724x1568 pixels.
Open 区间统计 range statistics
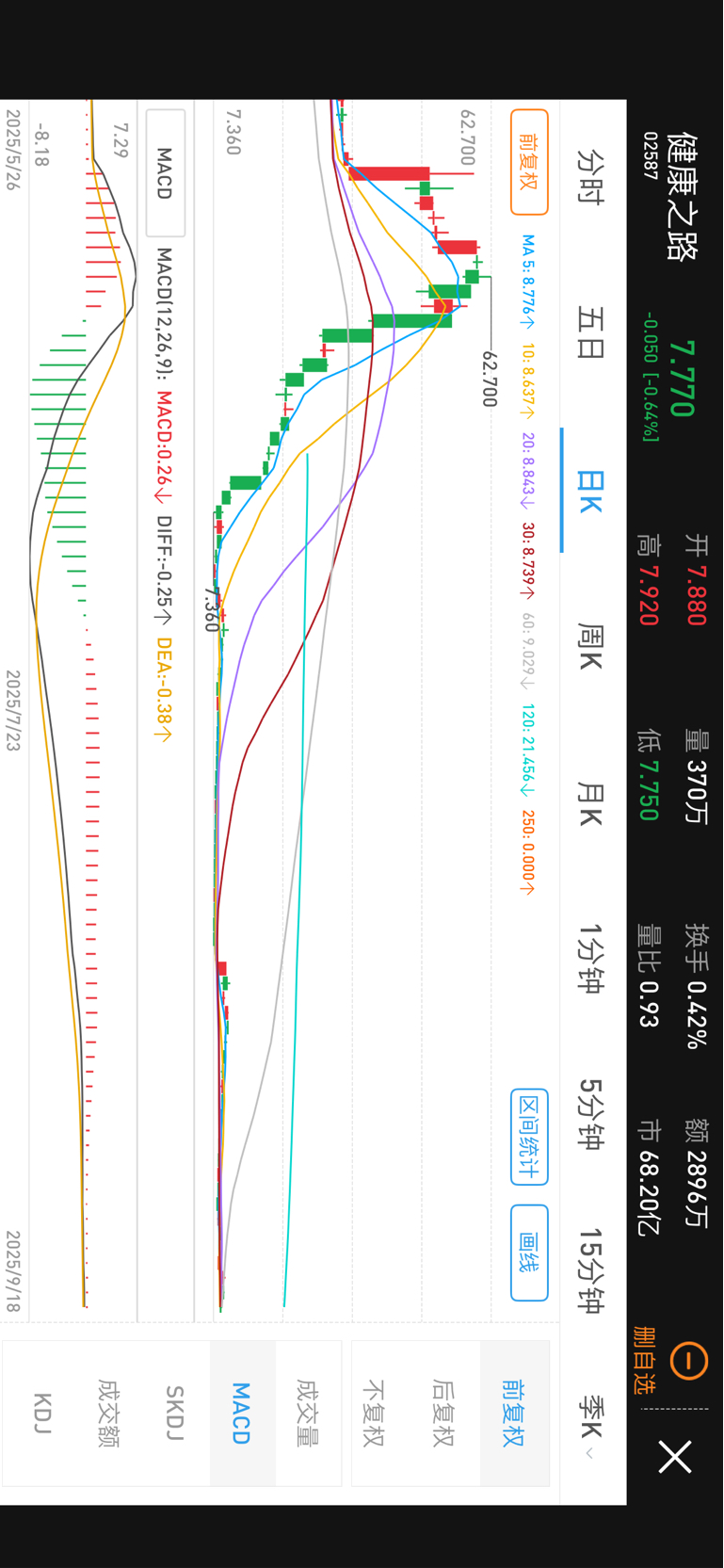click(x=529, y=1136)
